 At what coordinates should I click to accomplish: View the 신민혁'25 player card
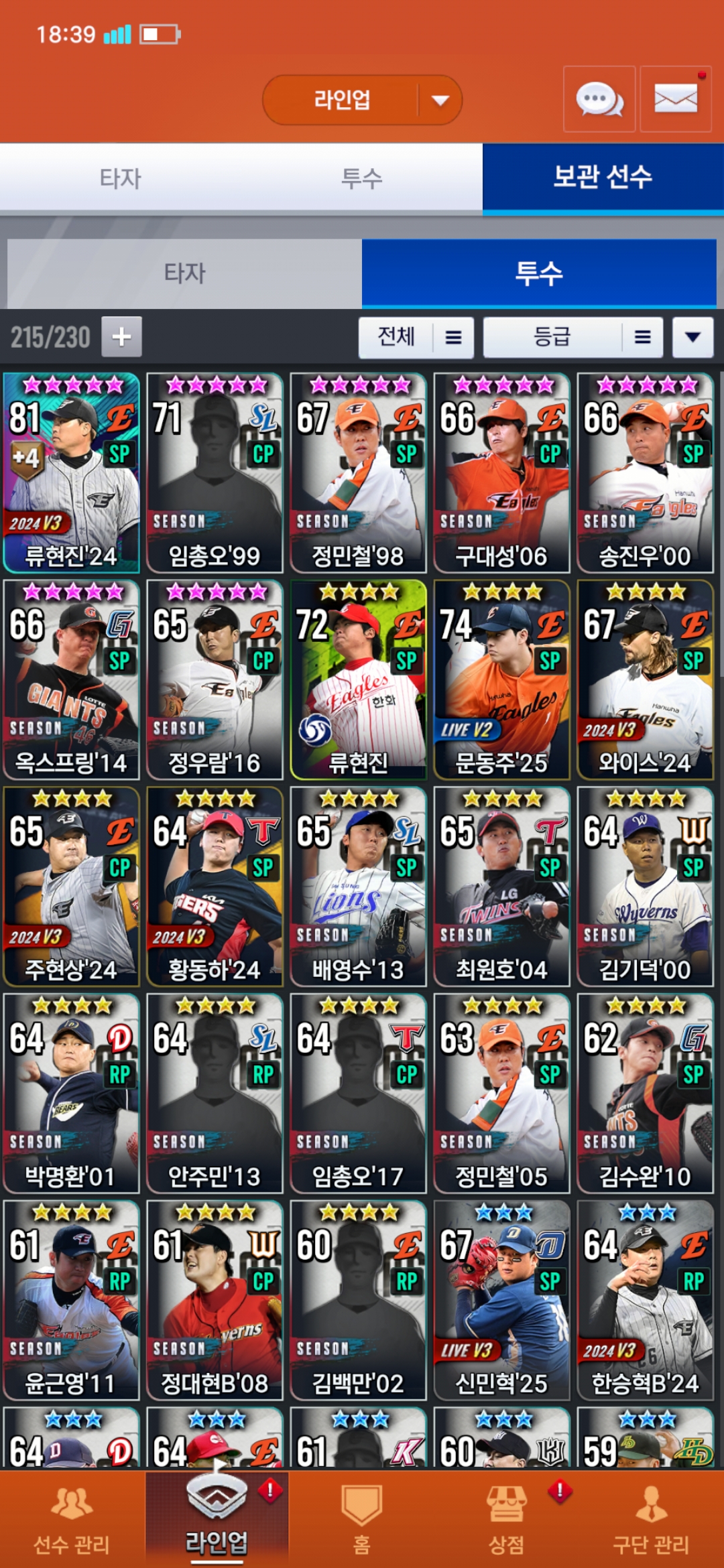(501, 1300)
